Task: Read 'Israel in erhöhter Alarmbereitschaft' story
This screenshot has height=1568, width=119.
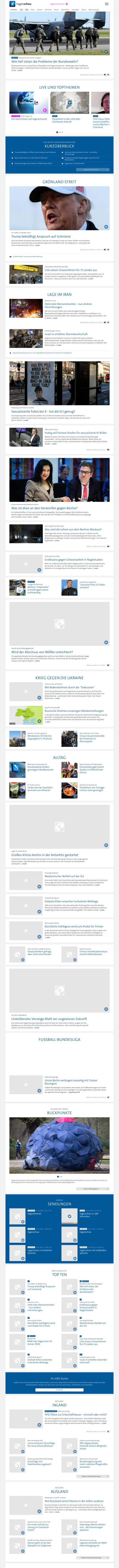Action: [66, 334]
